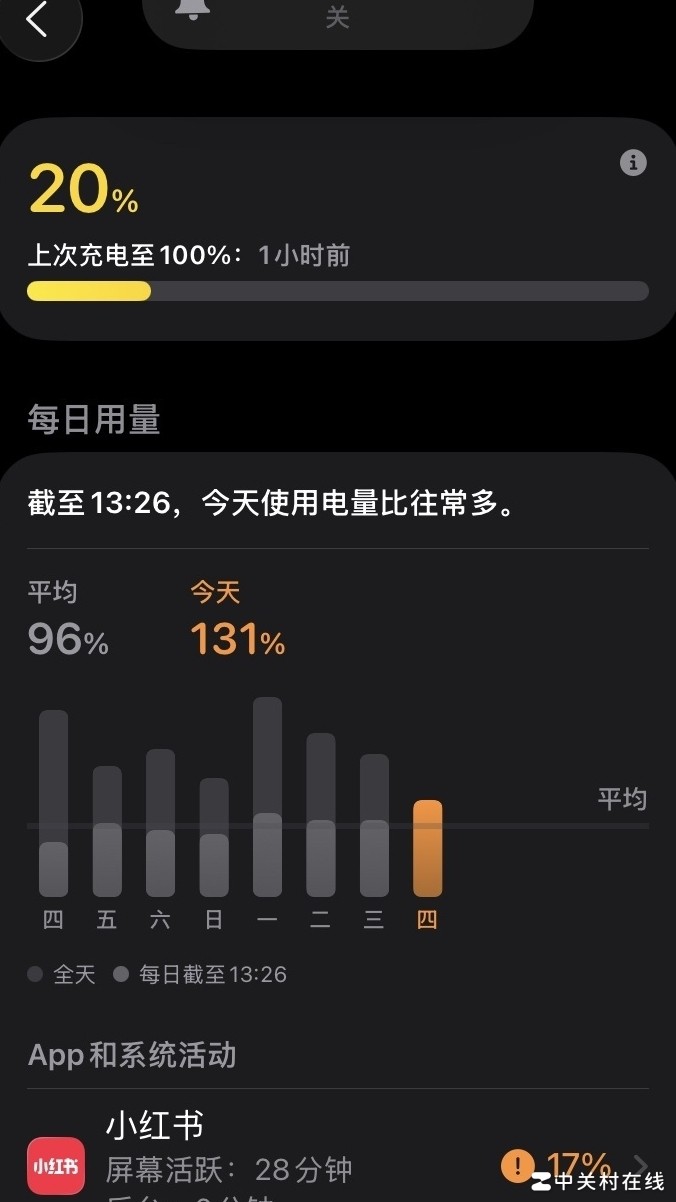Select the 一 bar in daily usage chart
The height and width of the screenshot is (1202, 676).
click(x=267, y=797)
